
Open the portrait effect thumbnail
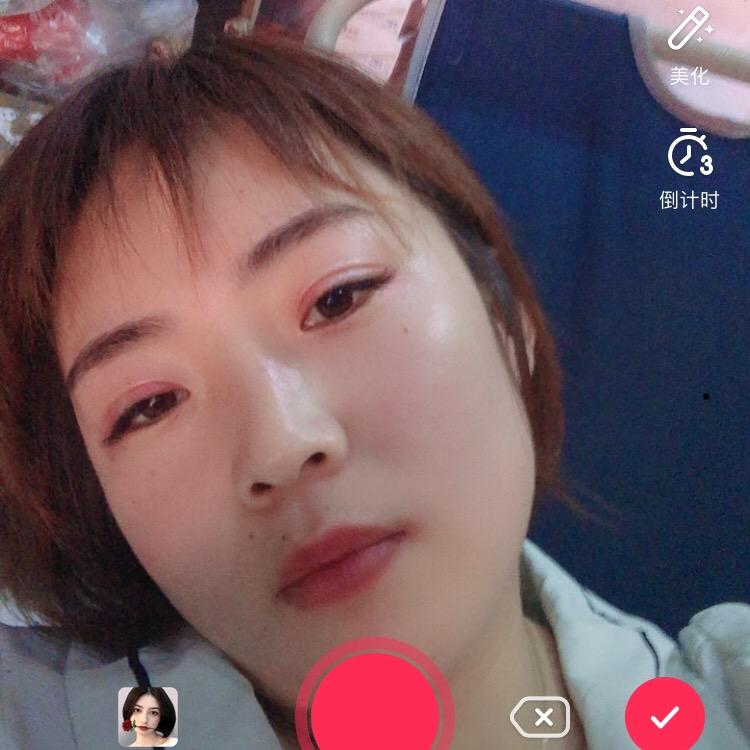tap(147, 716)
